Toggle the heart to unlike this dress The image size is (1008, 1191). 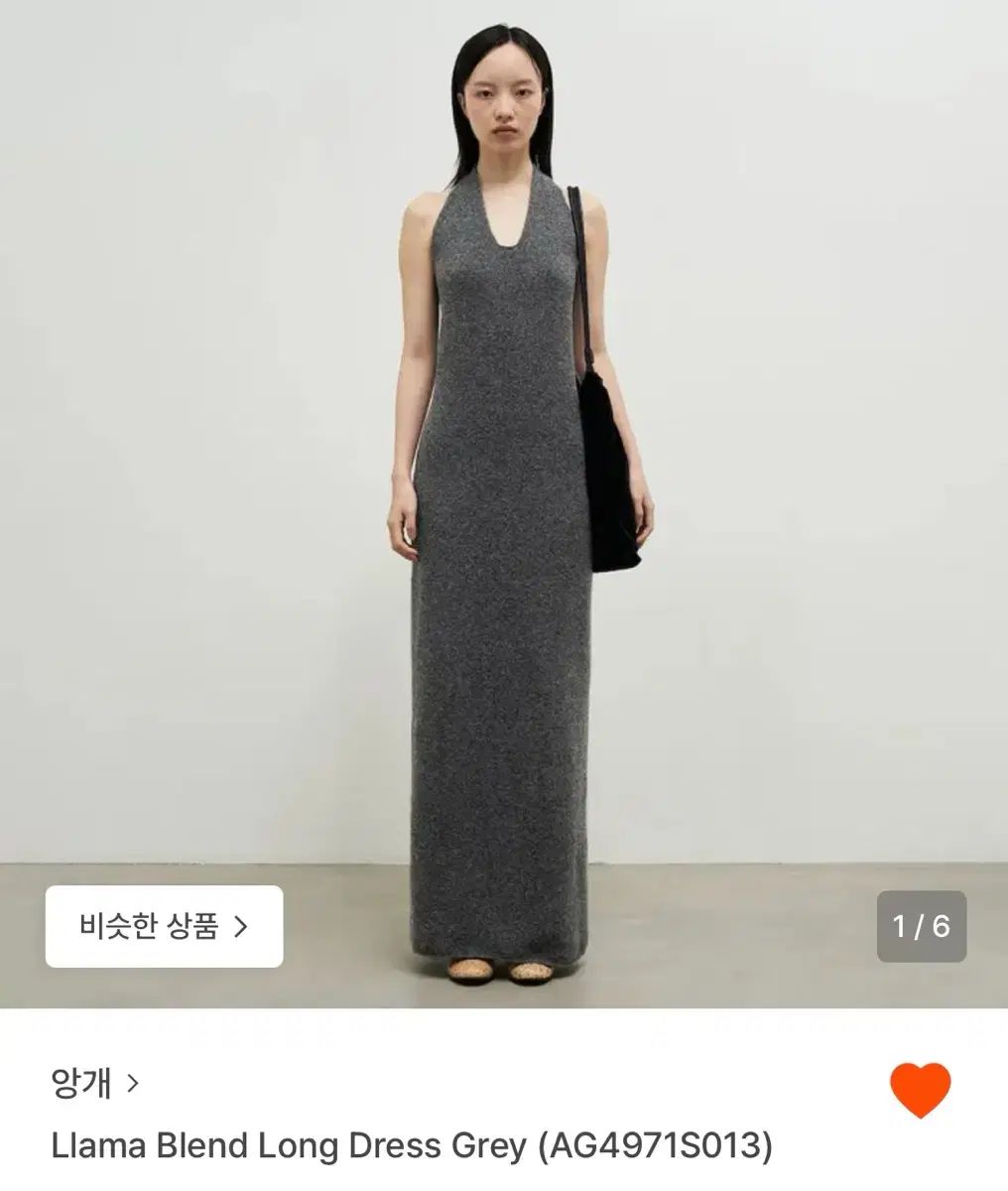920,1090
